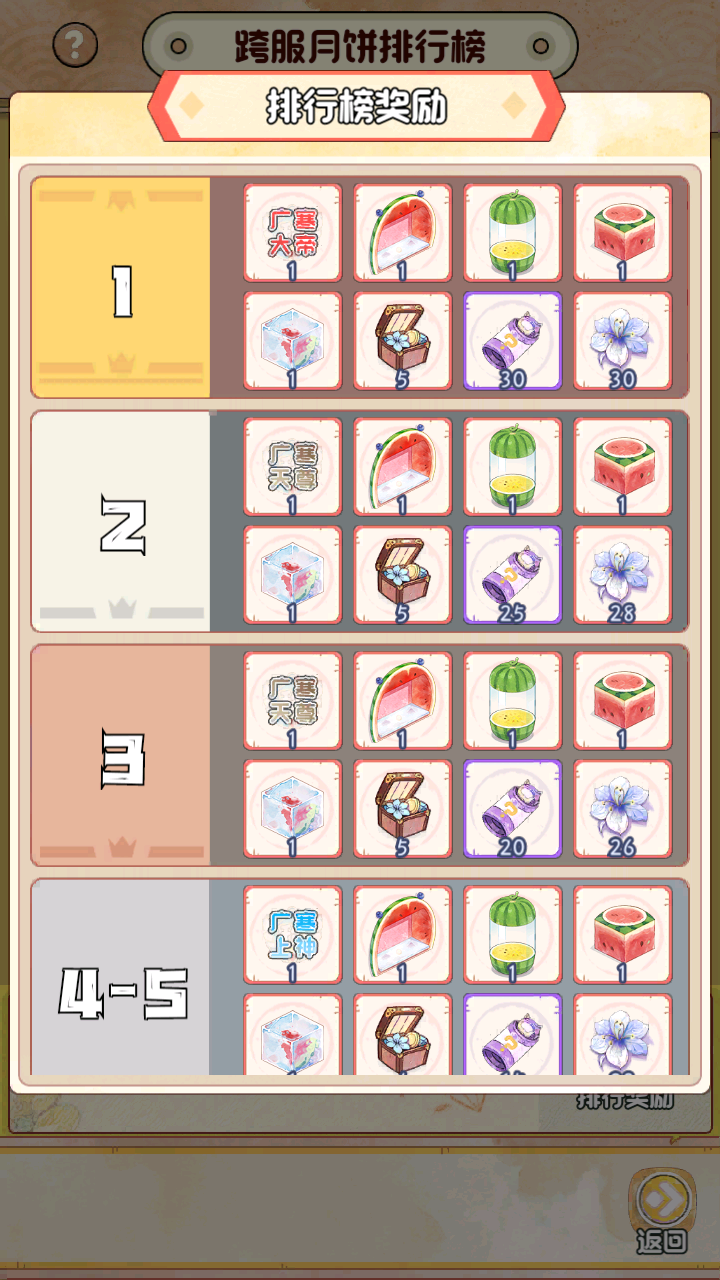Check rank 2 treasure chest reward
This screenshot has height=1280, width=720.
[402, 575]
